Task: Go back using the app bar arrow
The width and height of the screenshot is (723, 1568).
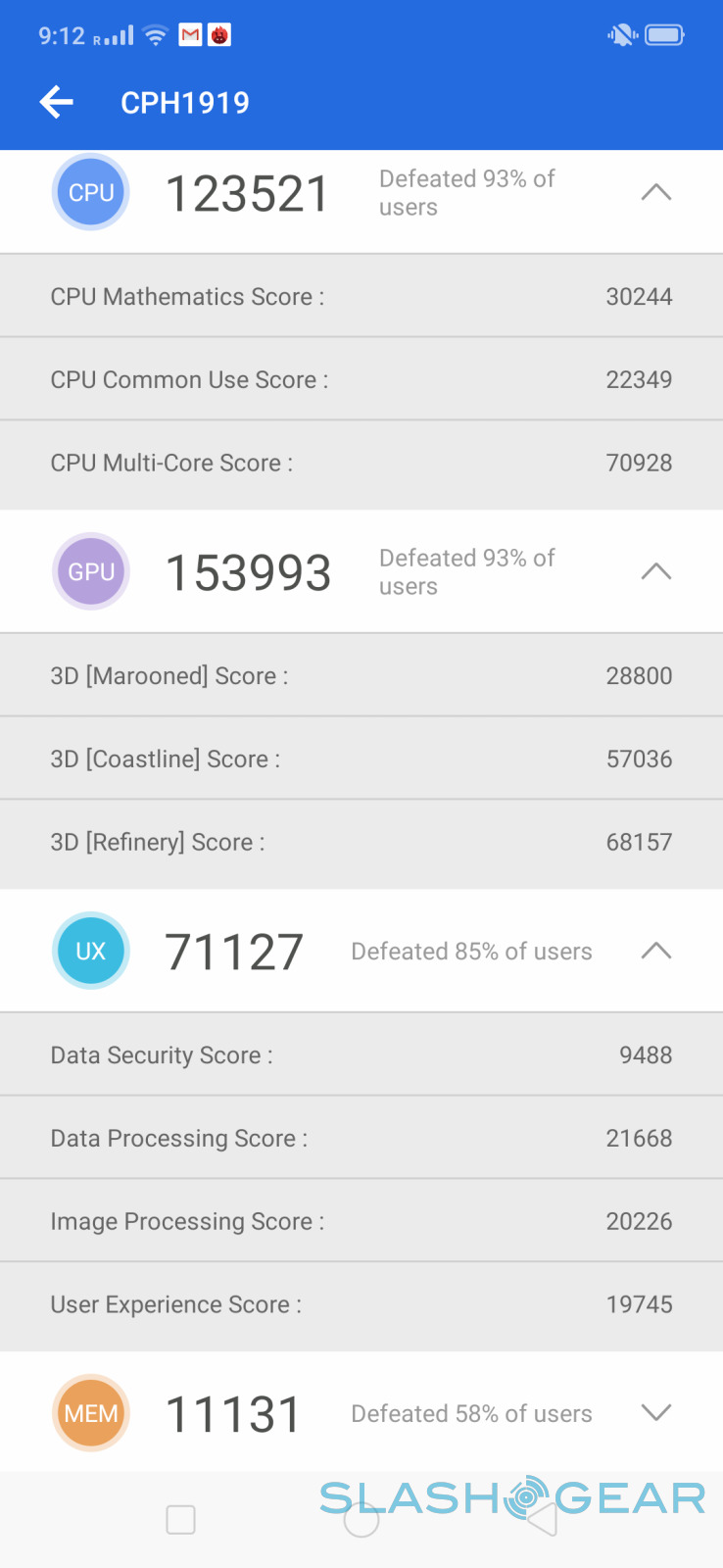Action: tap(57, 102)
